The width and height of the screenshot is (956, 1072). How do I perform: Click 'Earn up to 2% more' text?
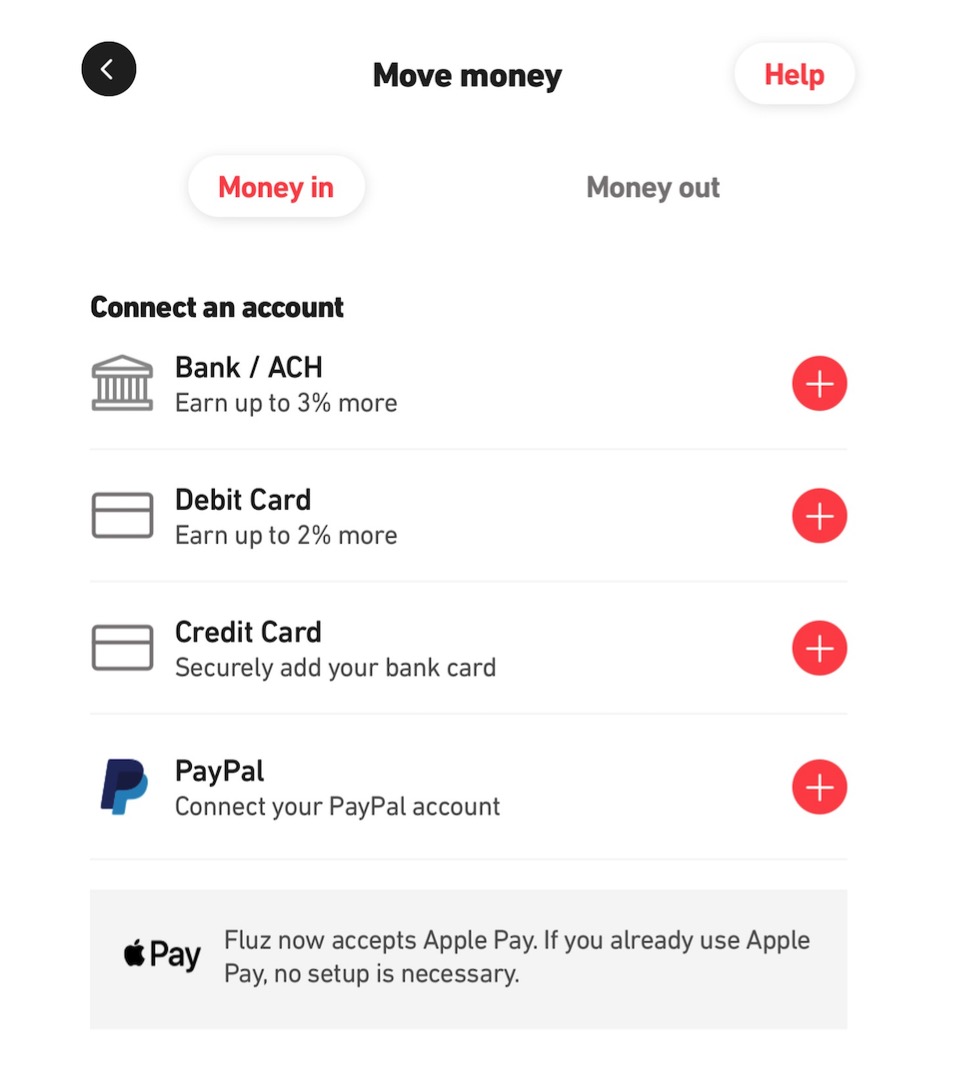(x=285, y=534)
